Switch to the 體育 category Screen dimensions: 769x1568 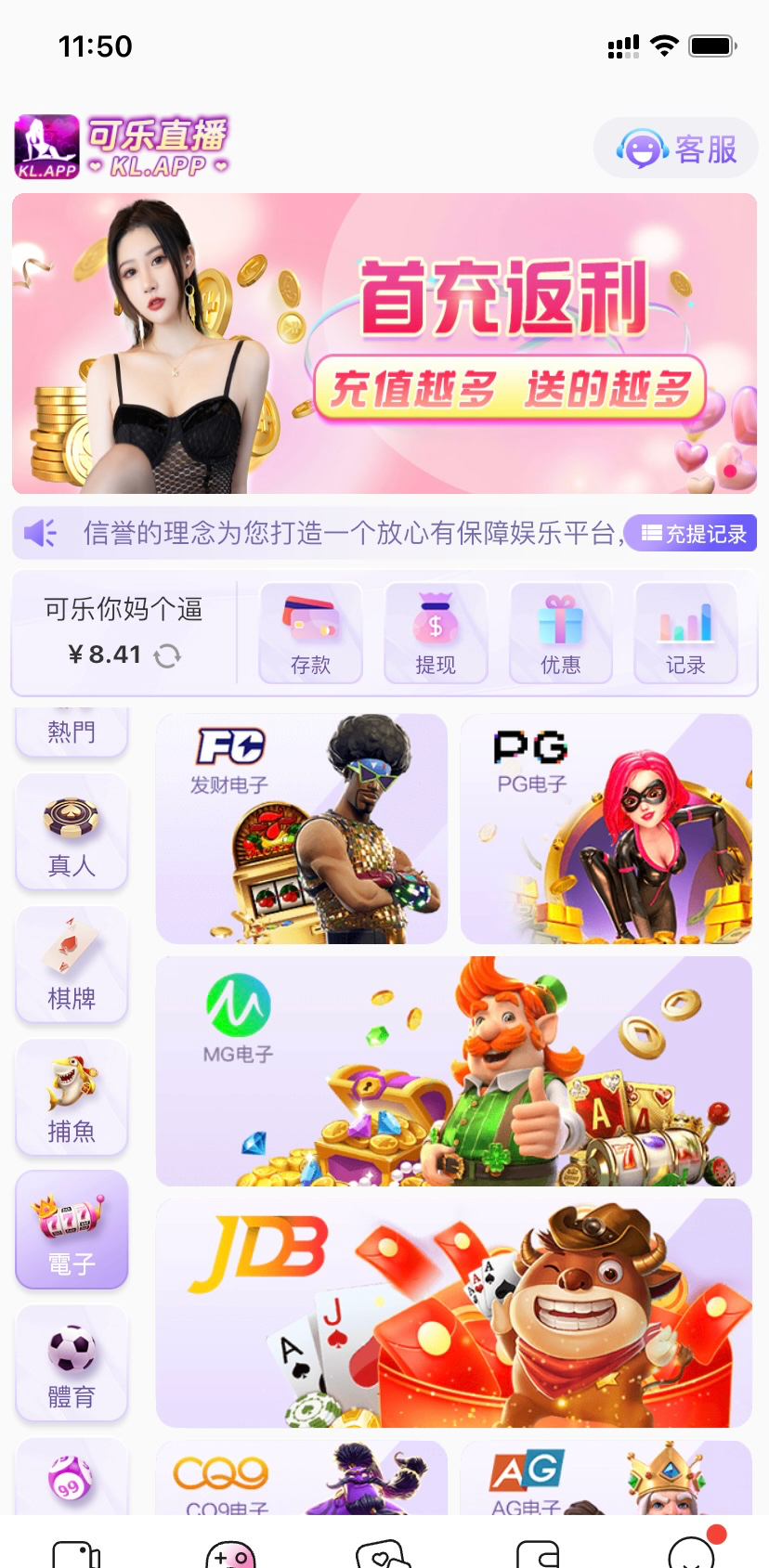coord(72,1363)
